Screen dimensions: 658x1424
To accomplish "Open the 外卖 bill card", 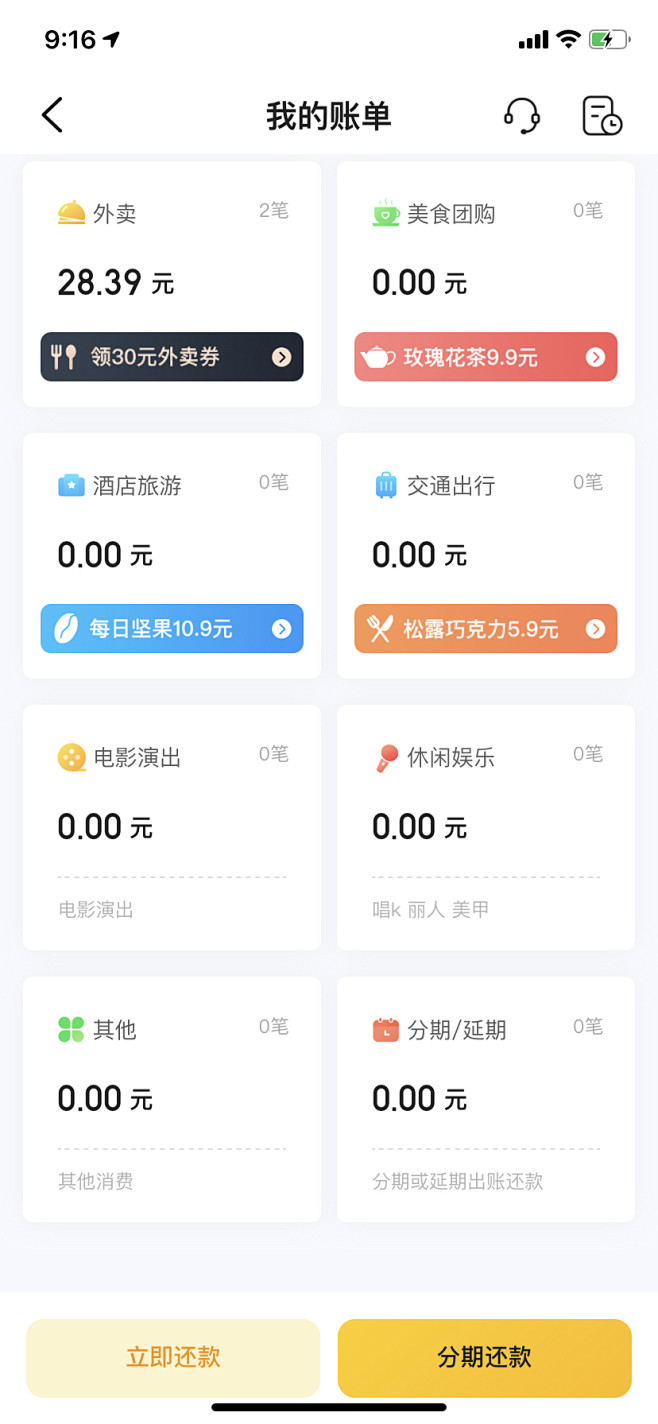I will pyautogui.click(x=172, y=284).
